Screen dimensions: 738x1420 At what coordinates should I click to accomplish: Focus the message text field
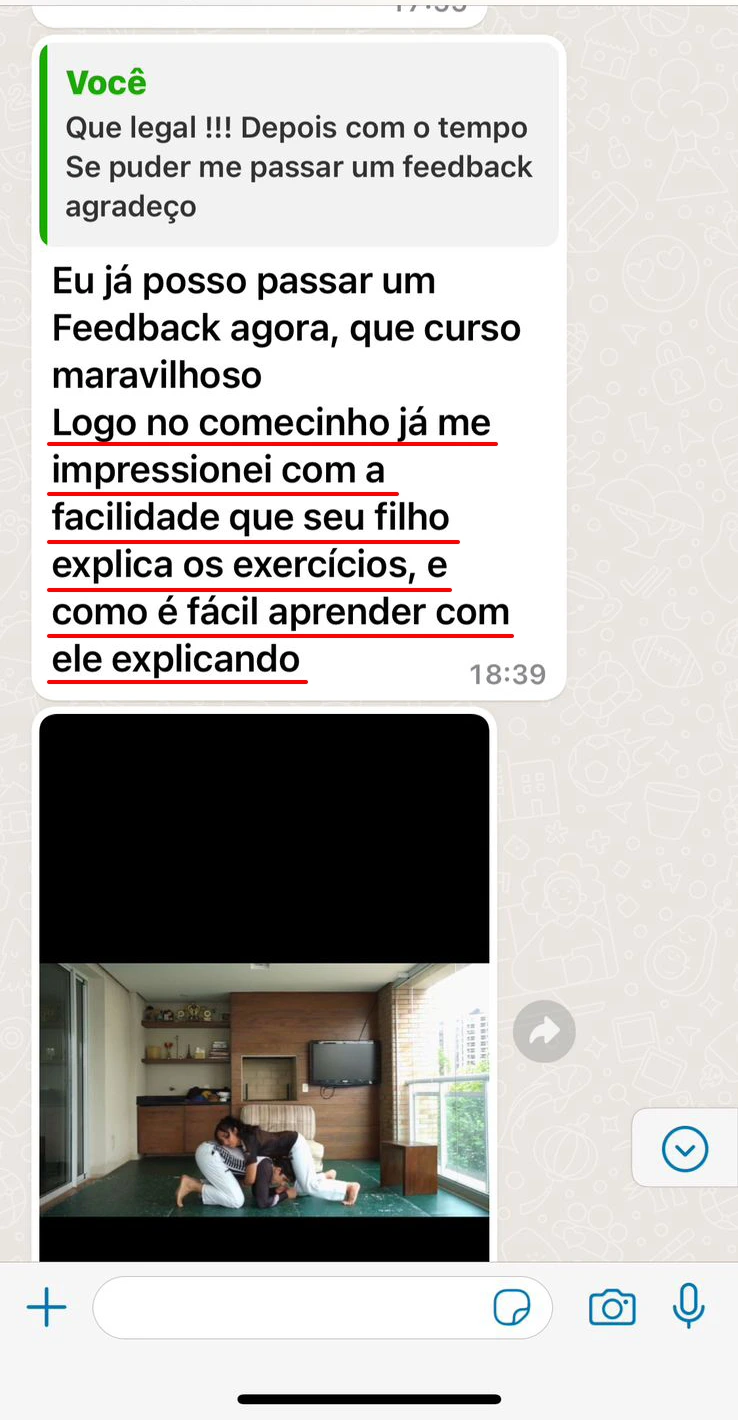290,1307
